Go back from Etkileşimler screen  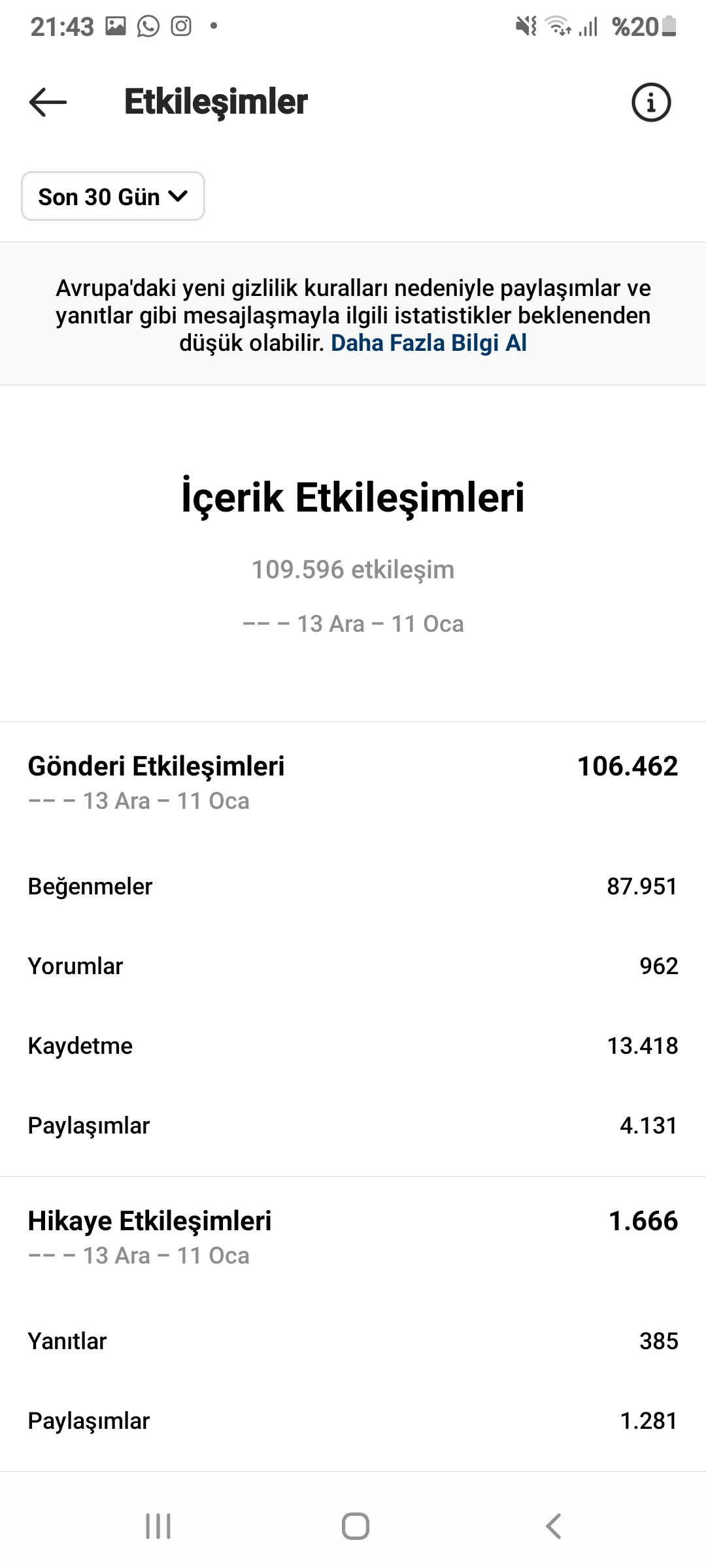[x=48, y=103]
